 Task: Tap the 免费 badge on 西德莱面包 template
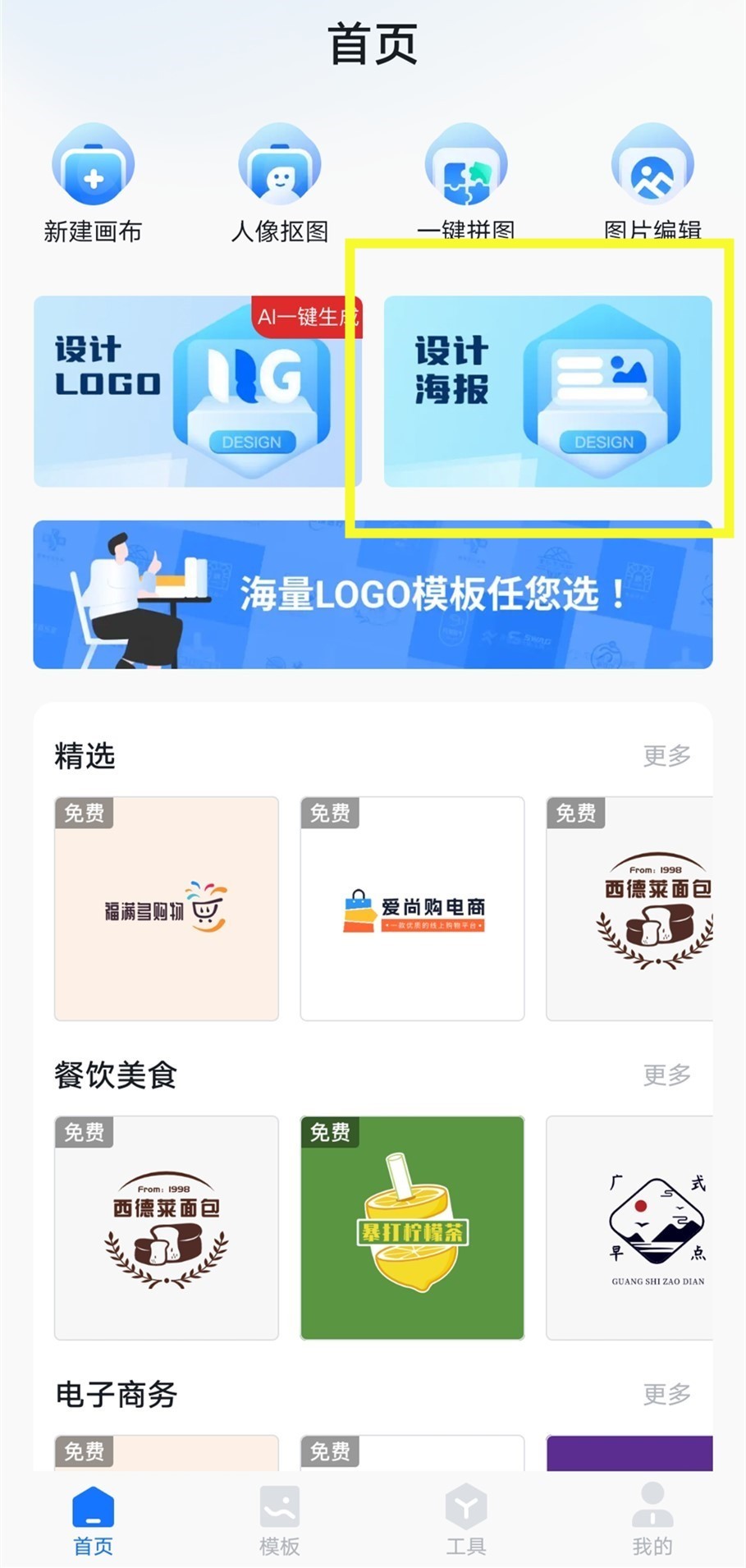(x=85, y=1133)
